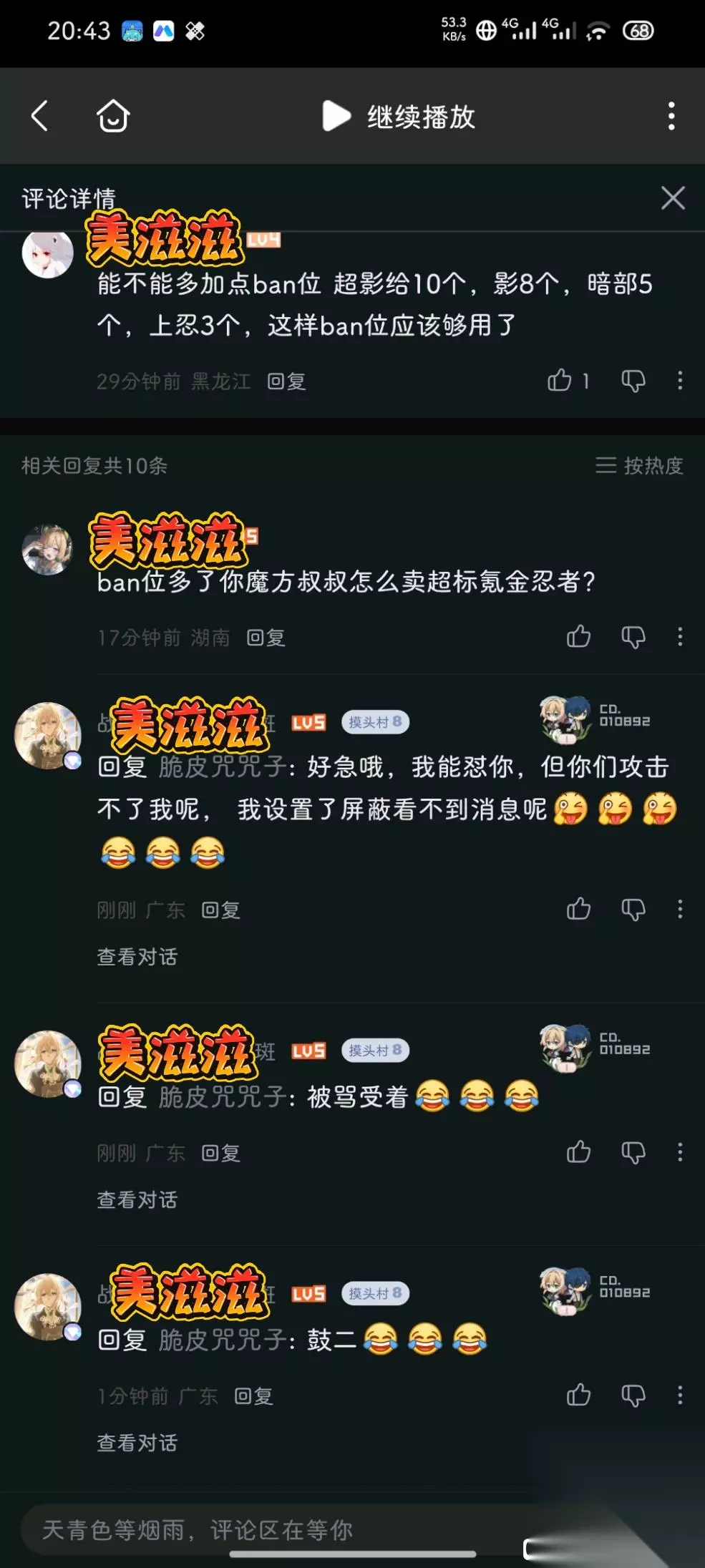Go back using the top arrow
705x1568 pixels.
pos(40,116)
